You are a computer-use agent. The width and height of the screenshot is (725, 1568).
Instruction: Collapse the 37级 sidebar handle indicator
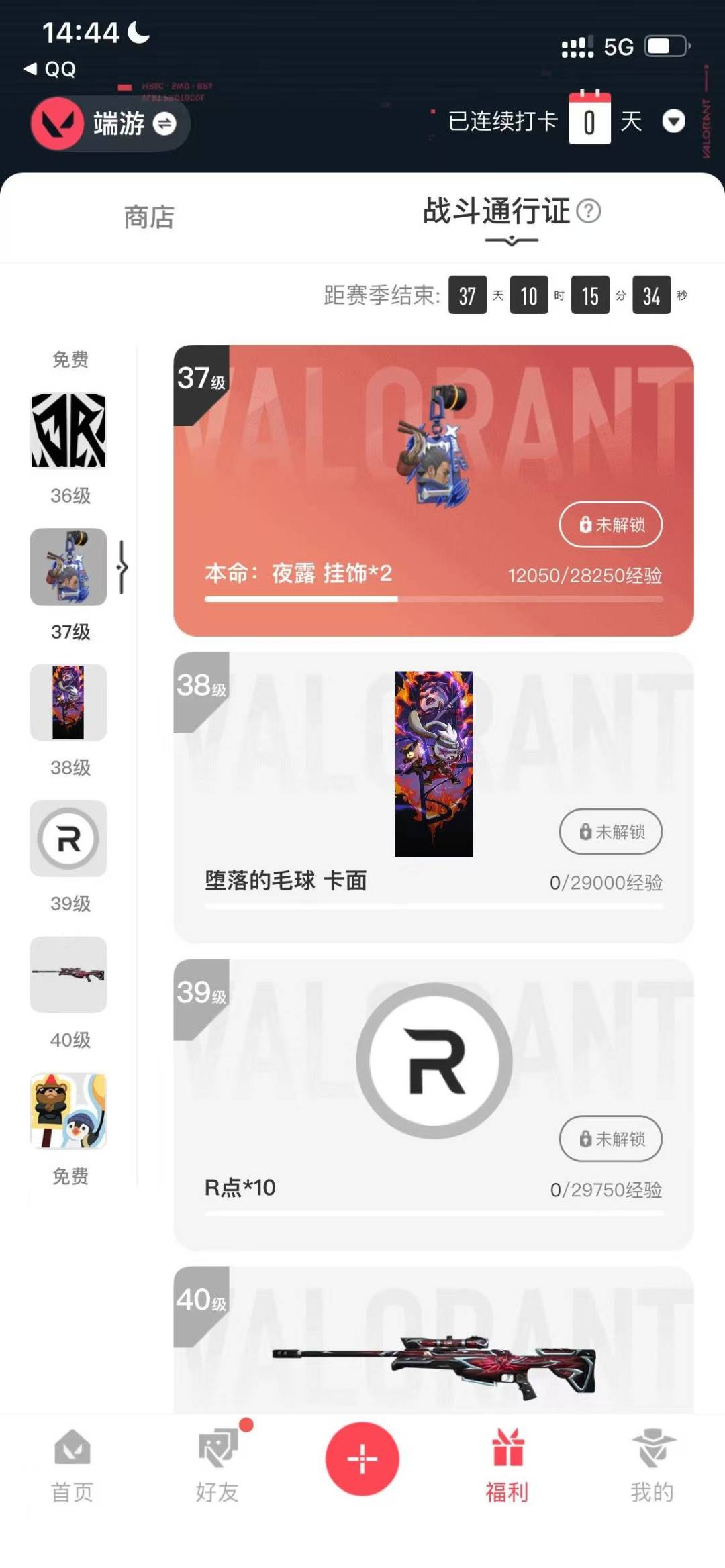[x=122, y=567]
